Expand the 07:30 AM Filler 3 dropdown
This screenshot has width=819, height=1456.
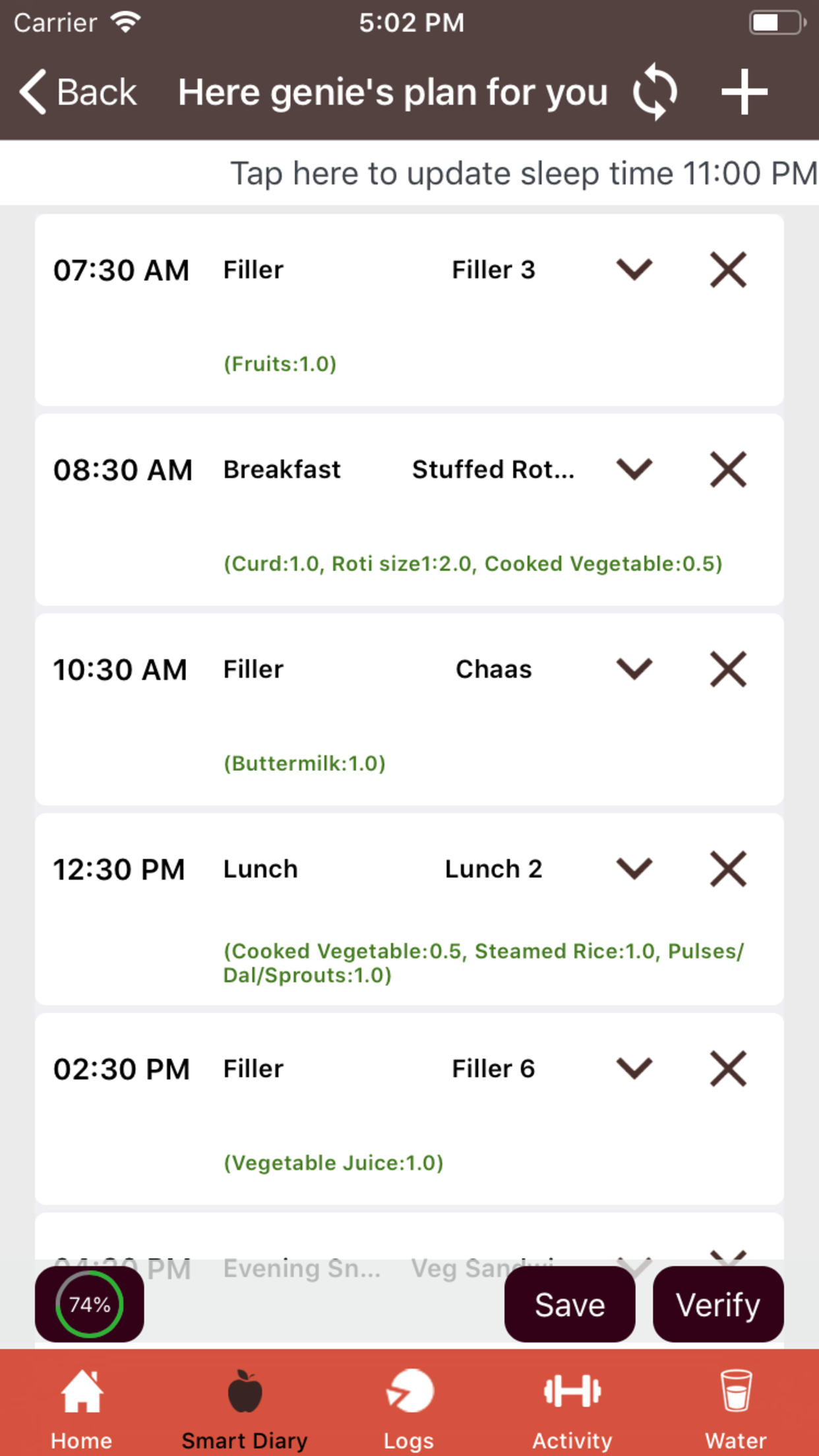click(x=634, y=270)
